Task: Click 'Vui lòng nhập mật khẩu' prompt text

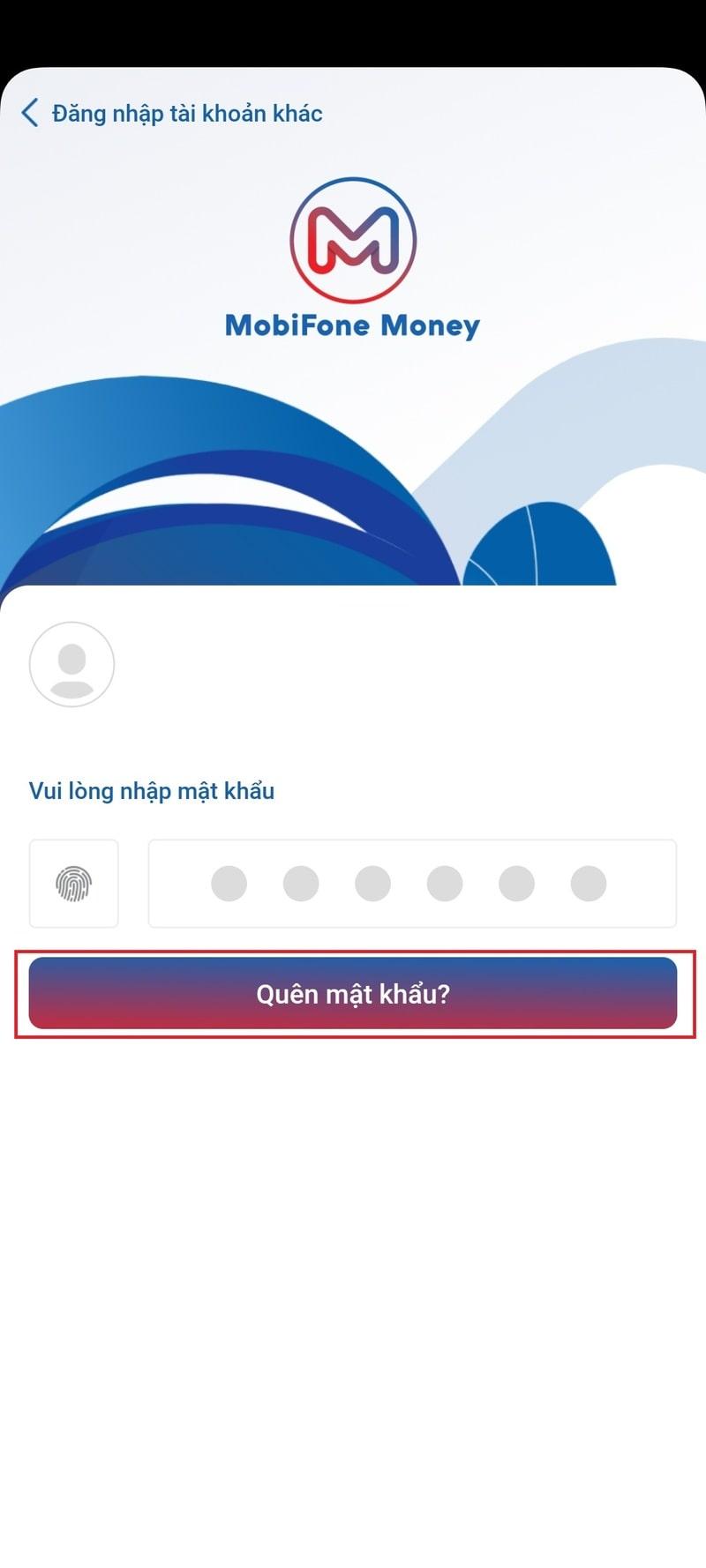Action: [x=152, y=791]
